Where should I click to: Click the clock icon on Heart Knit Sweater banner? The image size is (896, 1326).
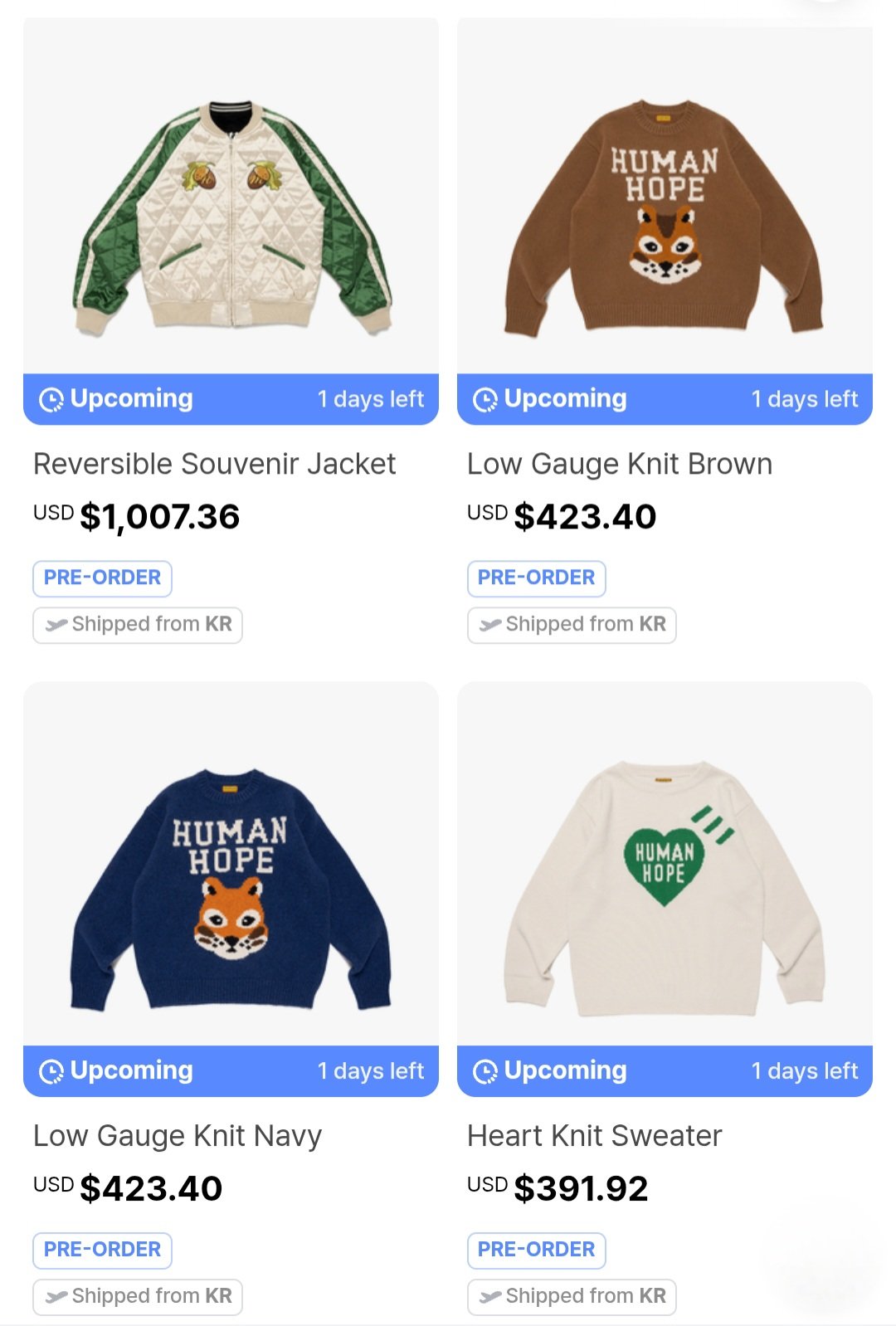[x=487, y=1070]
